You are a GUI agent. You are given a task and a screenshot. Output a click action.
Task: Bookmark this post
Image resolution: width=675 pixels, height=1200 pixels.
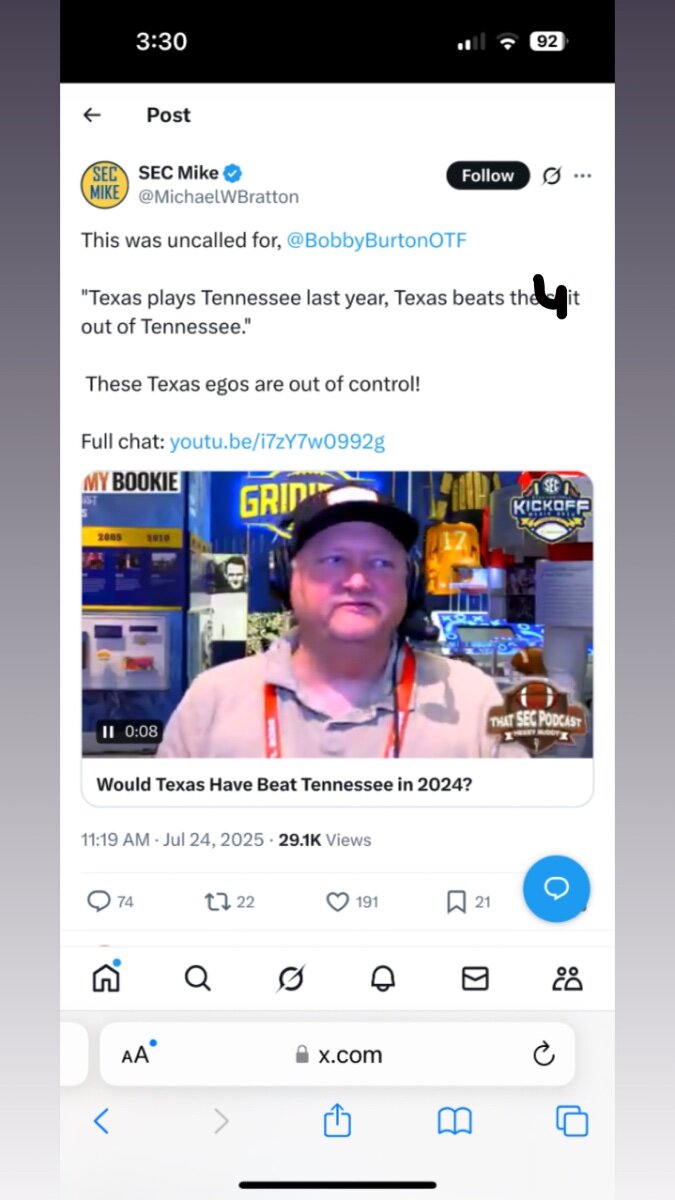456,901
